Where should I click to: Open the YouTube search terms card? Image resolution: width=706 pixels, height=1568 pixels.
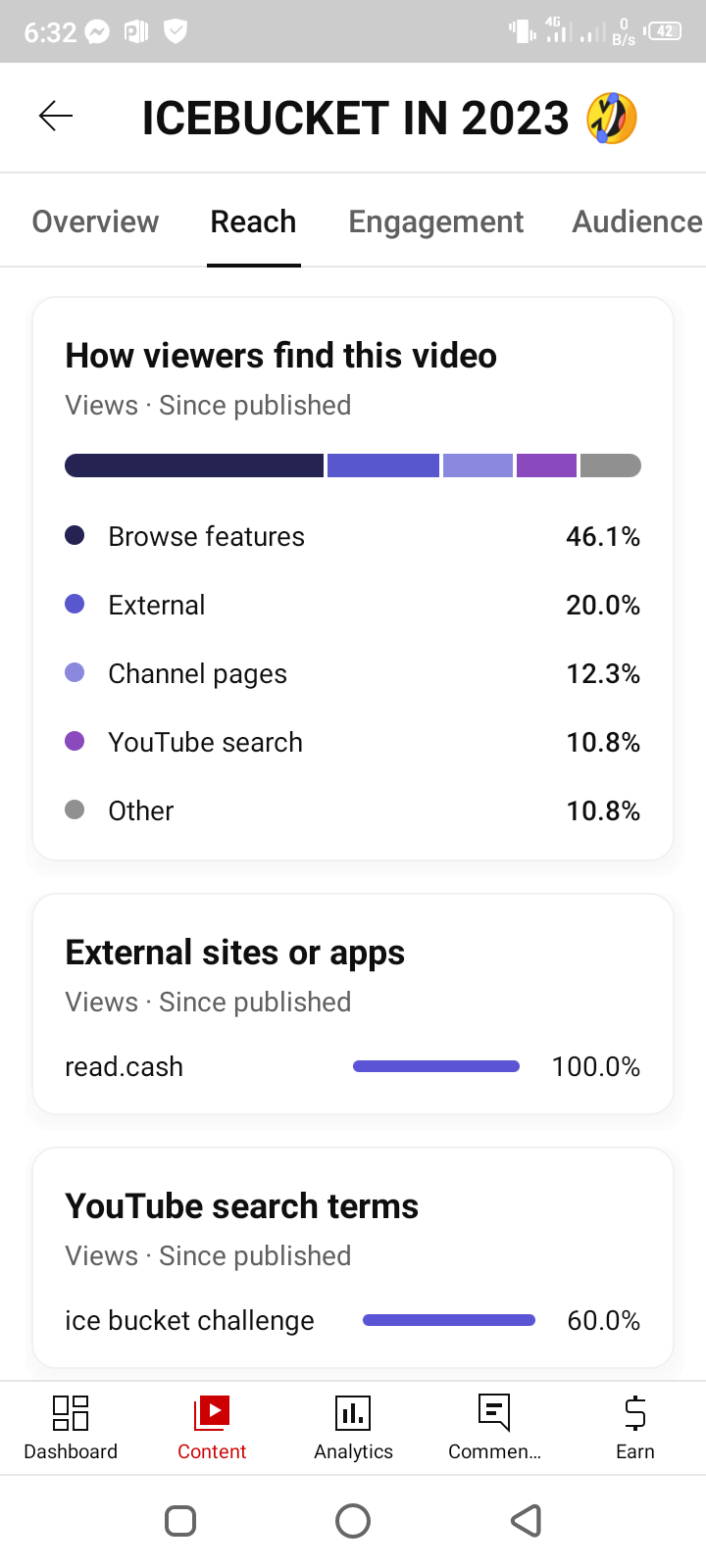[353, 1257]
